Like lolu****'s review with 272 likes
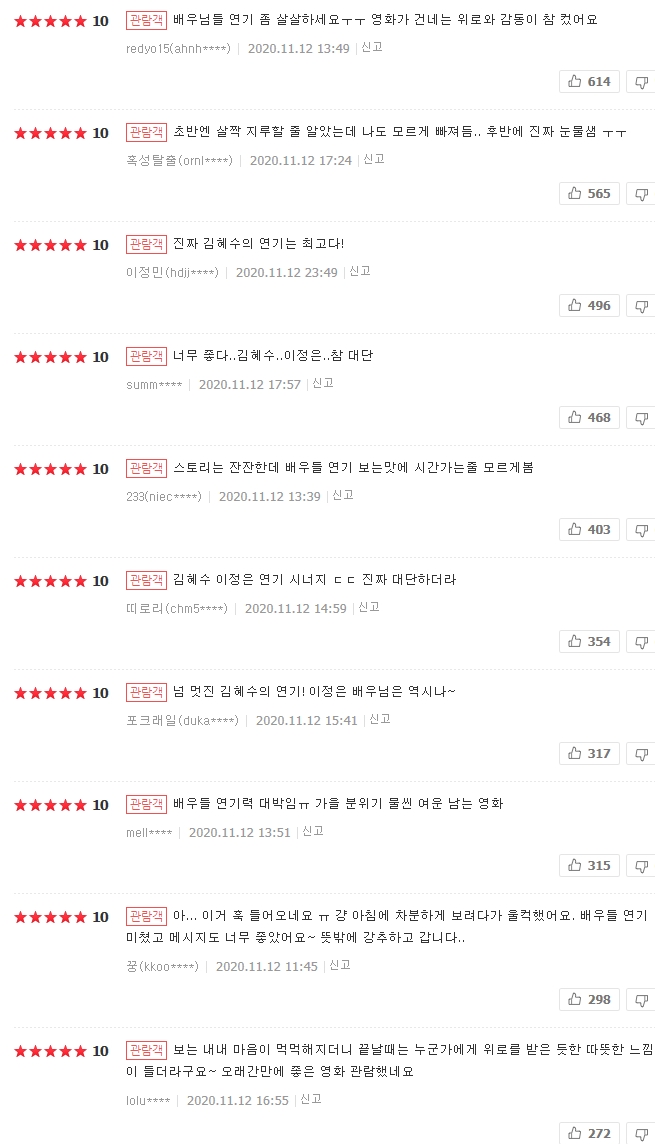655x1144 pixels. click(x=589, y=1134)
